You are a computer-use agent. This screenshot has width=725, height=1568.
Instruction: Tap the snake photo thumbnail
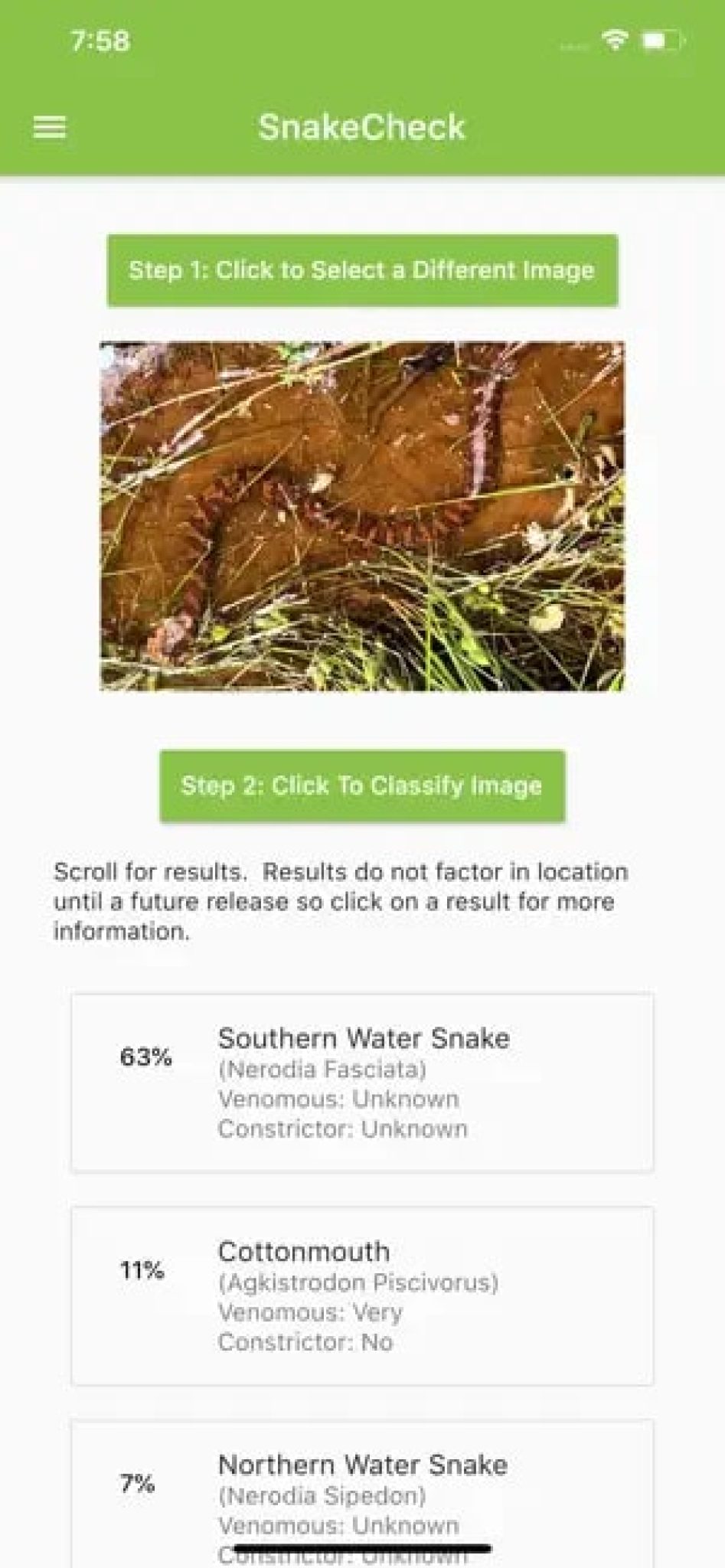[x=361, y=515]
